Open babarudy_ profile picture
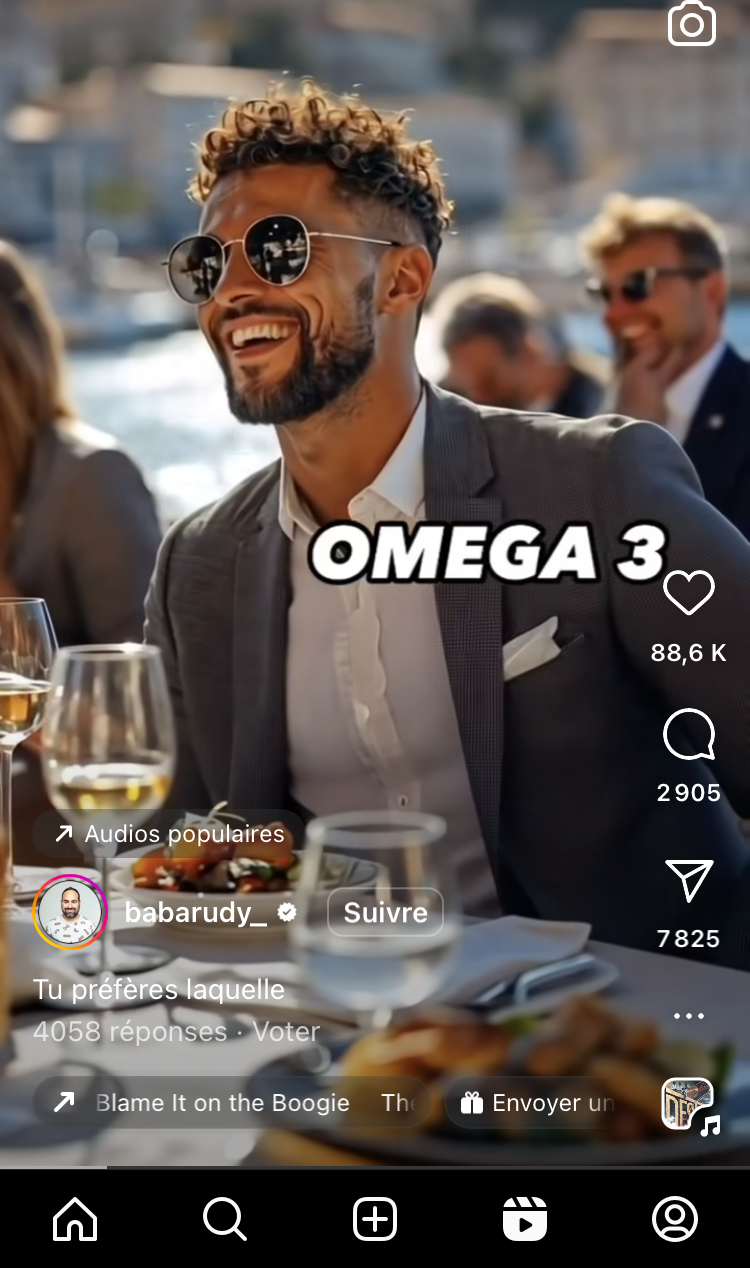The image size is (750, 1268). [70, 912]
